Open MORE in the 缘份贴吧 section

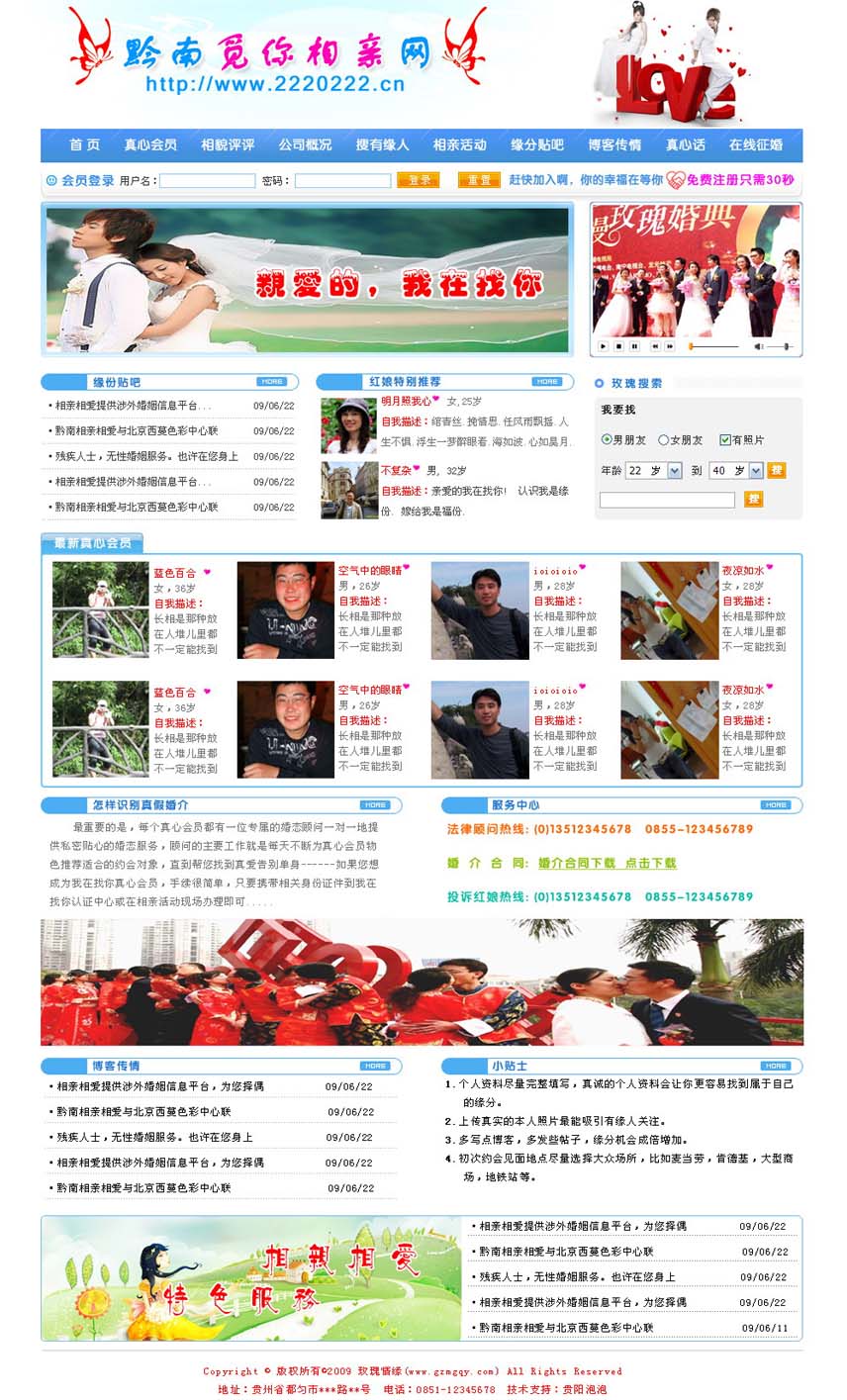pos(271,382)
